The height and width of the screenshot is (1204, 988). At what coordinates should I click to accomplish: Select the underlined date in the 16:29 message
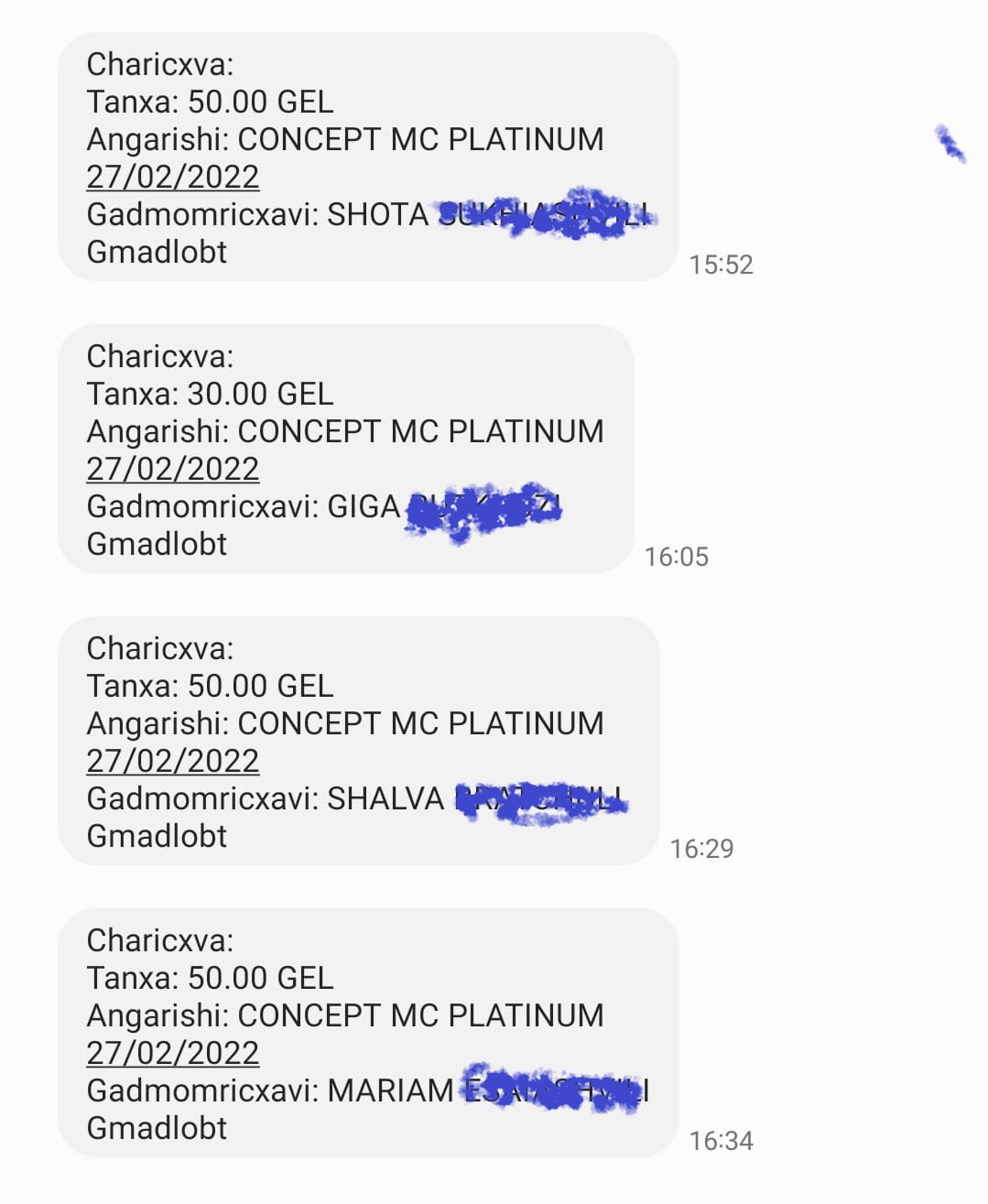pyautogui.click(x=172, y=761)
